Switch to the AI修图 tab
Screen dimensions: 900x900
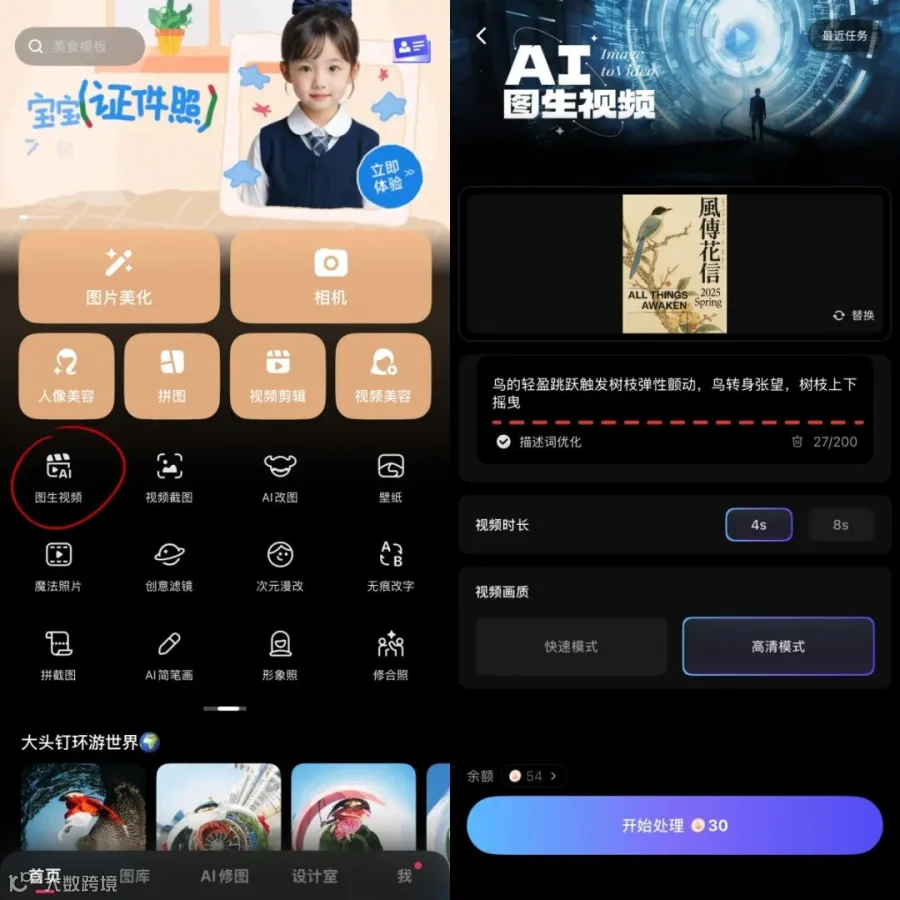(224, 876)
